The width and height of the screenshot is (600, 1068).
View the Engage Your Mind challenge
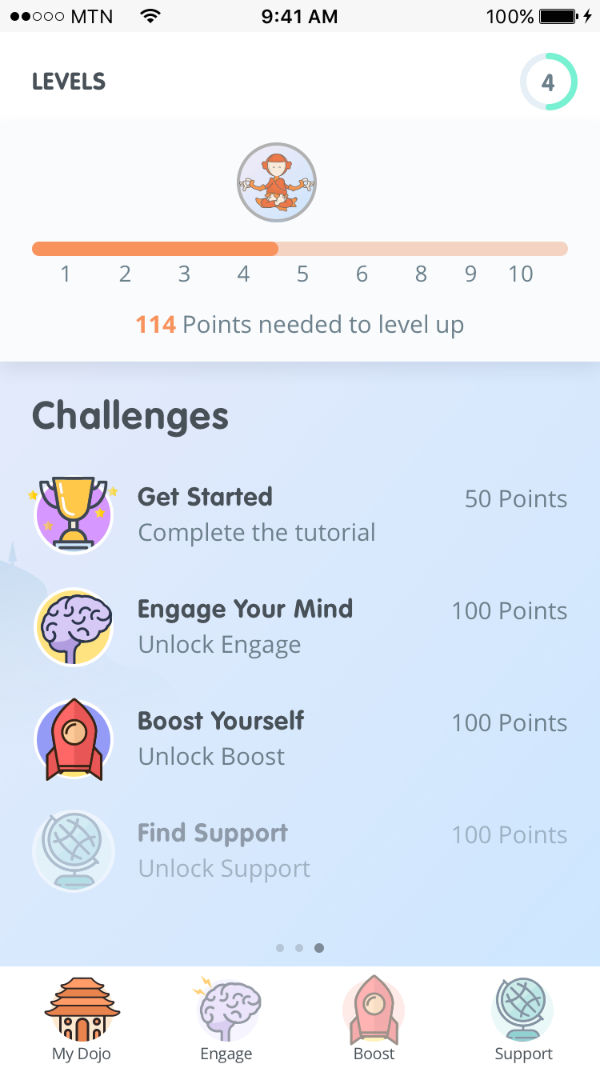(x=300, y=627)
